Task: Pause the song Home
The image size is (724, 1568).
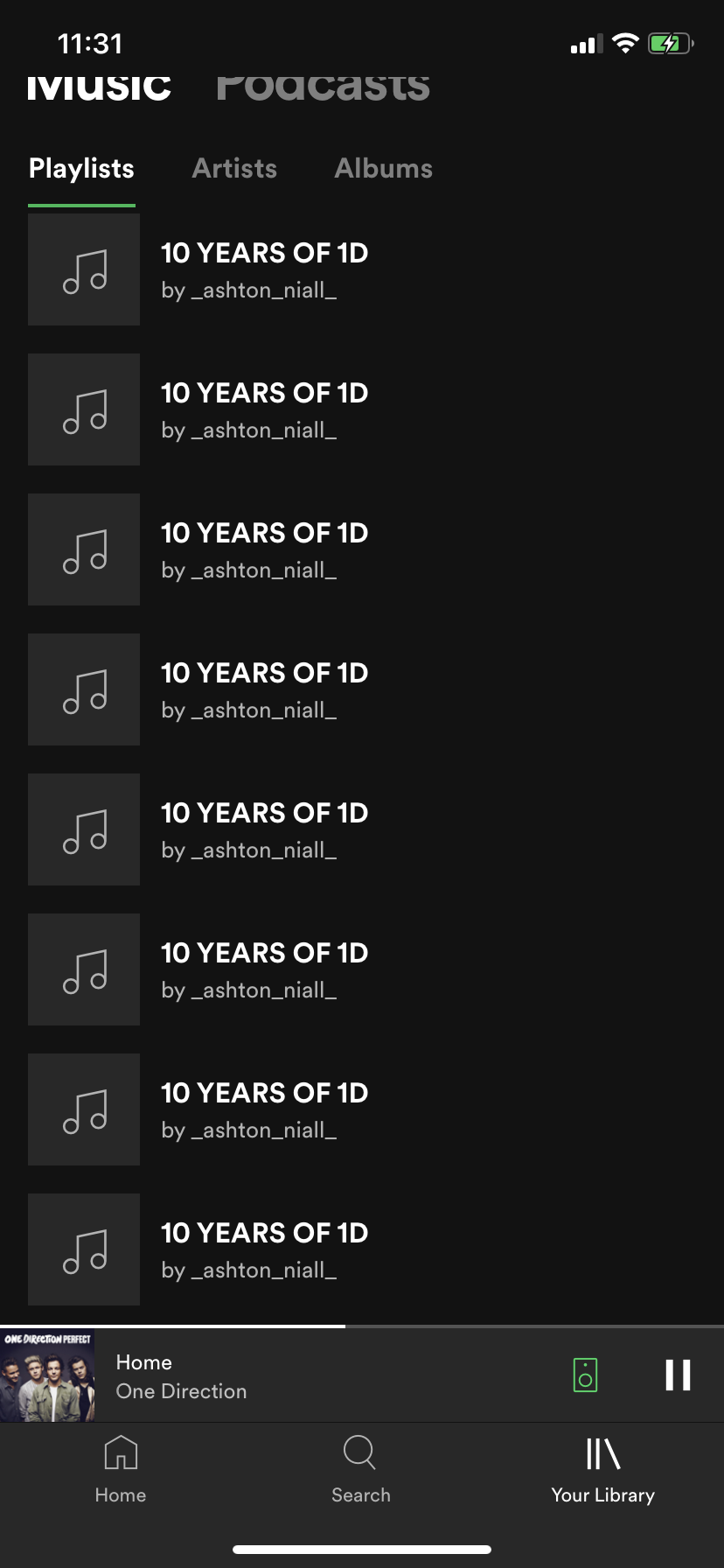Action: 678,1375
